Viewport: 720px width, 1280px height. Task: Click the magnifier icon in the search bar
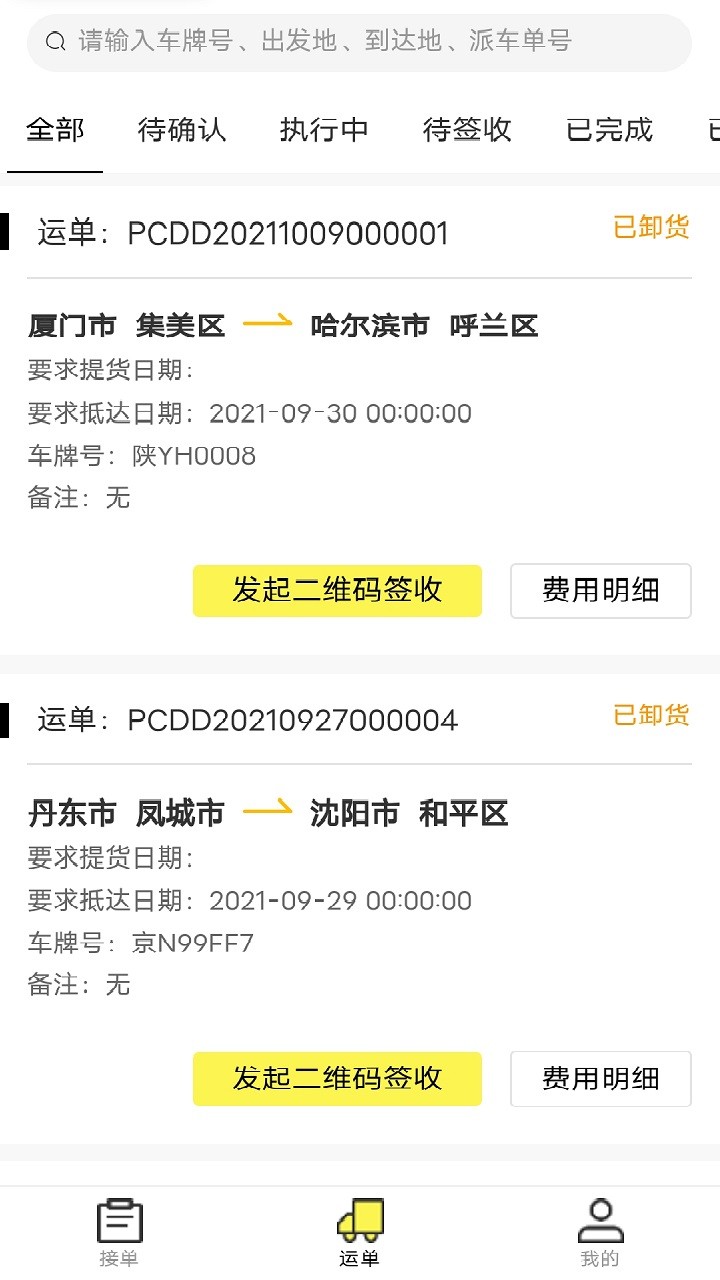(x=53, y=41)
